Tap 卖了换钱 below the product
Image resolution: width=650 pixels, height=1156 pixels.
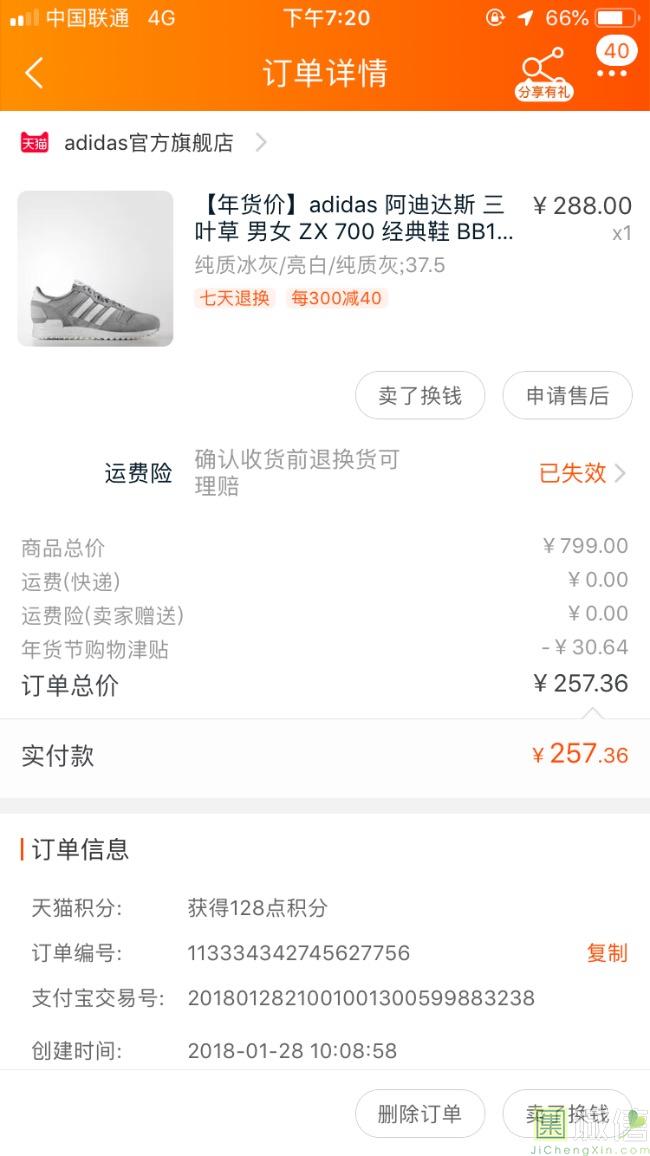(420, 396)
